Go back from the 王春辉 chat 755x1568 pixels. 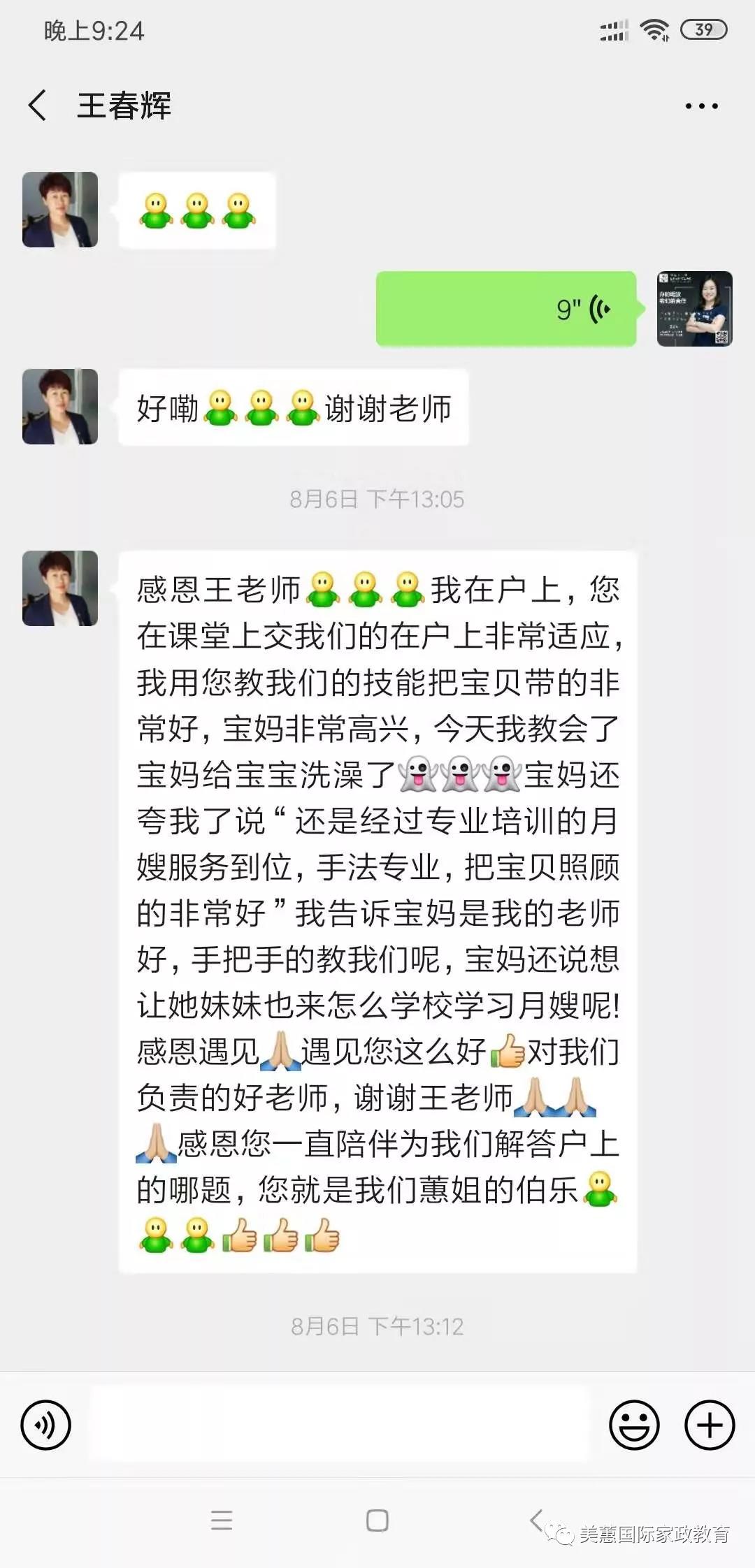click(x=38, y=106)
